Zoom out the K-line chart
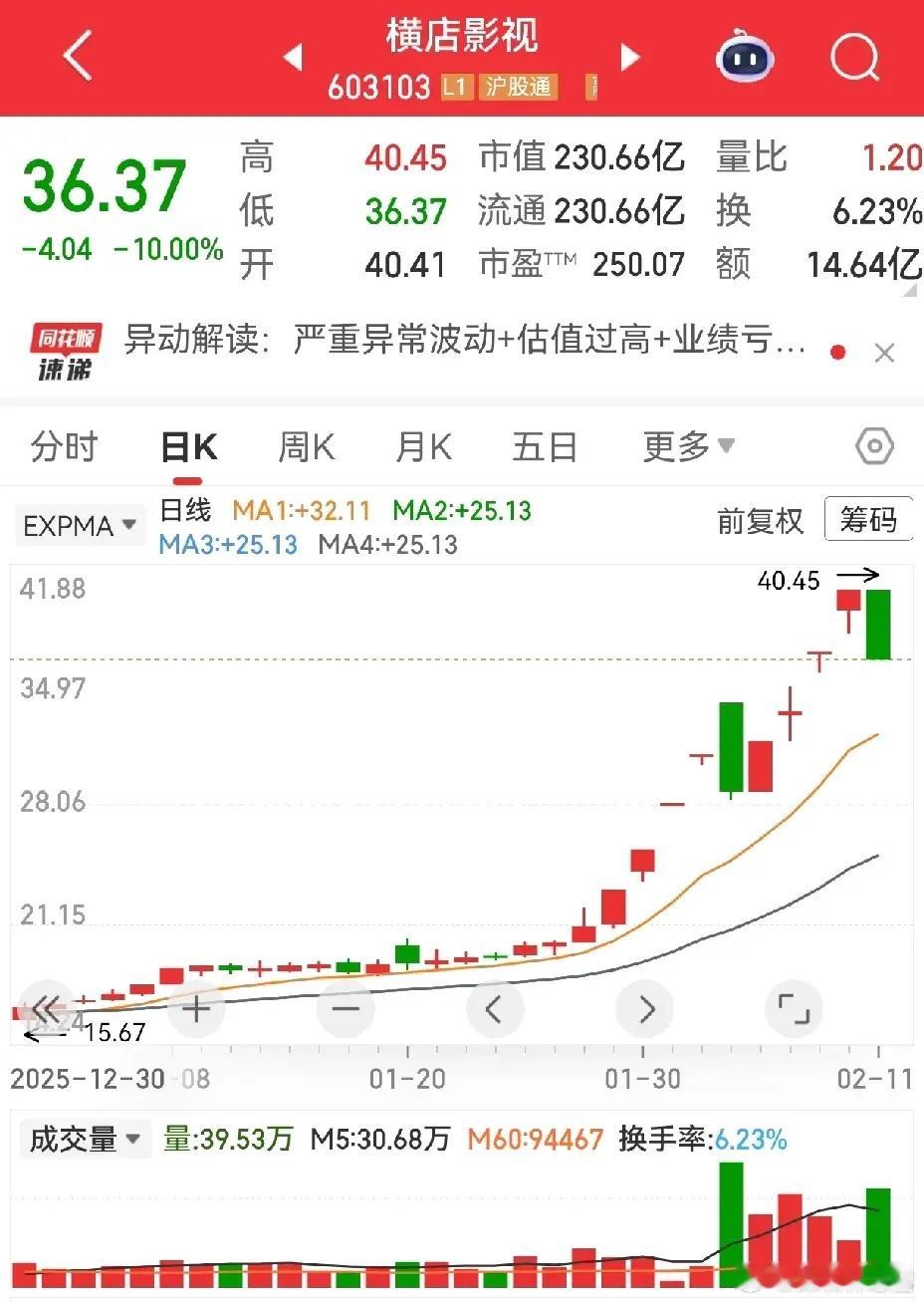Screen dimensions: 924x1302 point(346,1009)
